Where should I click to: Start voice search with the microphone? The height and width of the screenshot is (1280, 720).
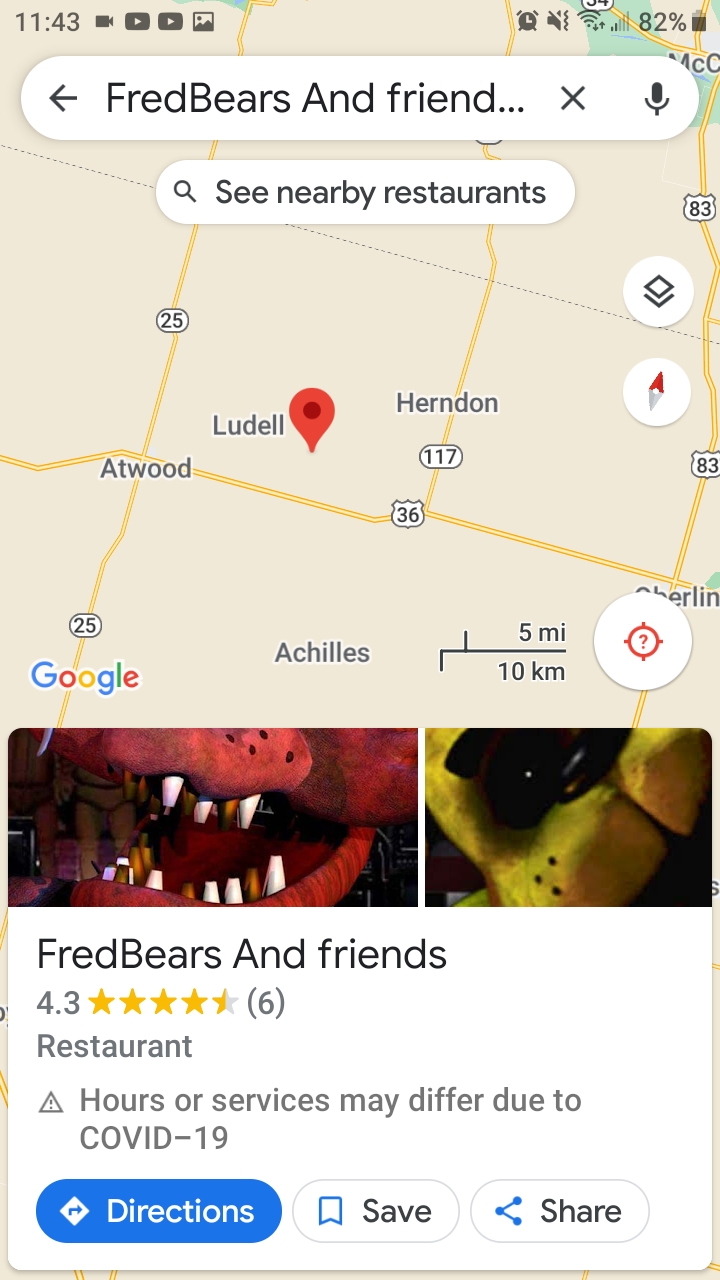tap(656, 98)
